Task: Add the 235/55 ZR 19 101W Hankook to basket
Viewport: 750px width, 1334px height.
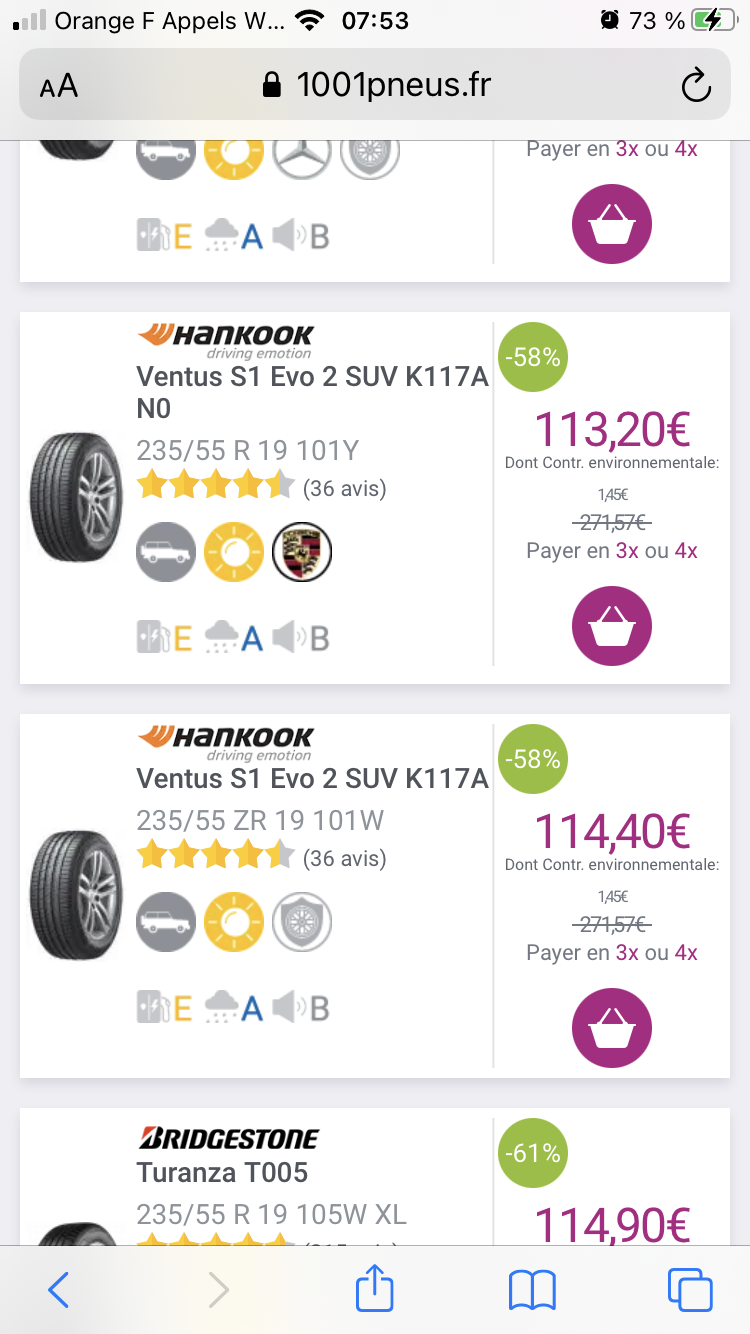Action: tap(611, 1028)
